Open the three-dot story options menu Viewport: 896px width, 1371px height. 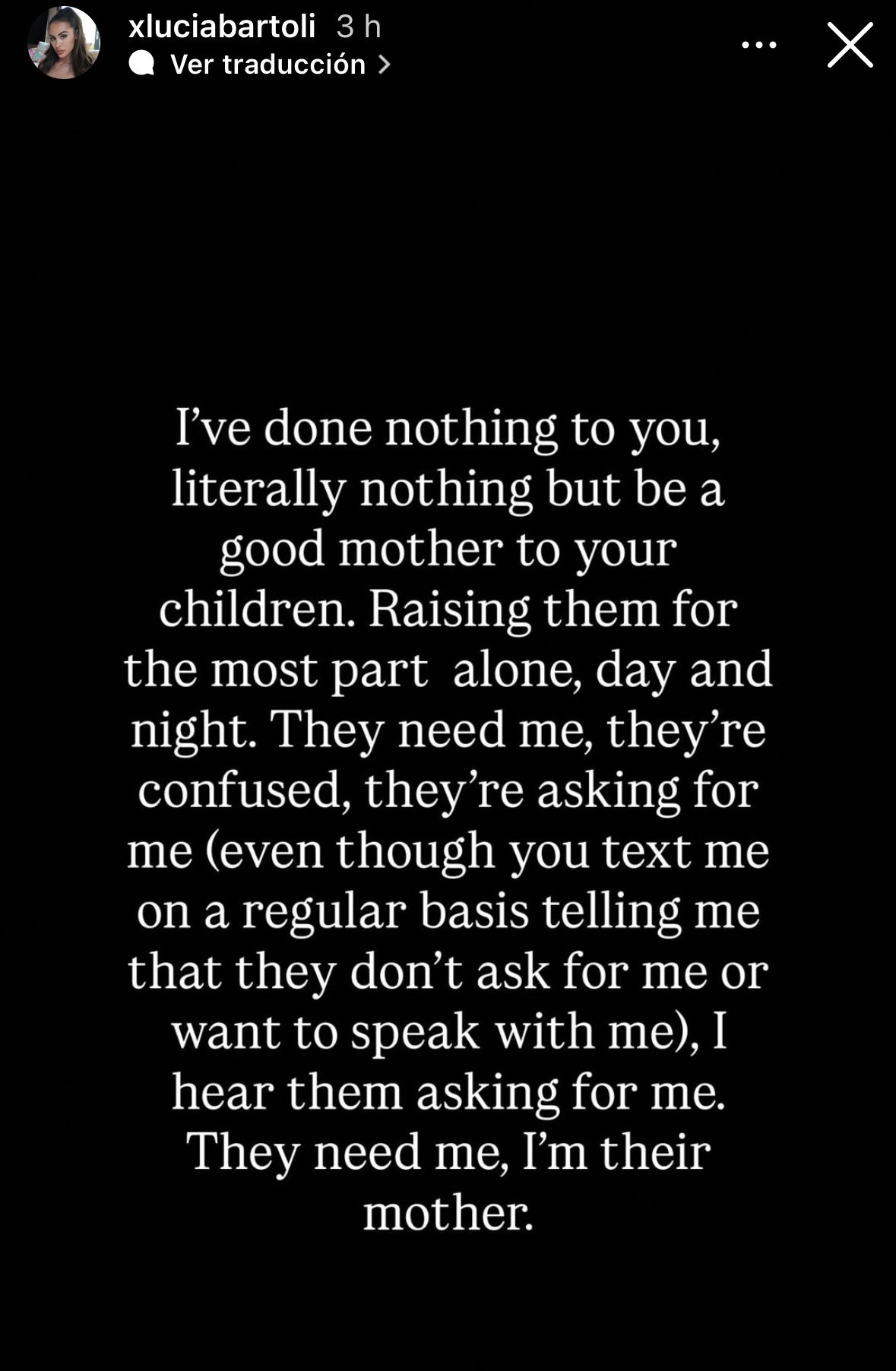point(758,45)
